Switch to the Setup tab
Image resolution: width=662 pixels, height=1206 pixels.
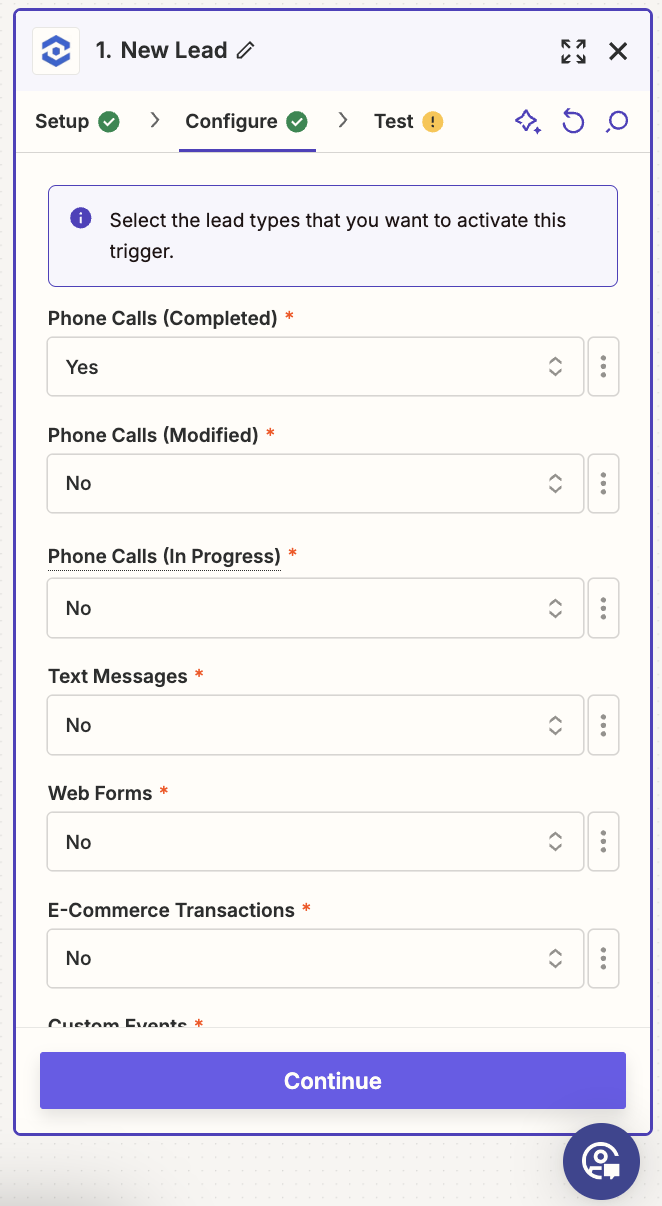[77, 121]
